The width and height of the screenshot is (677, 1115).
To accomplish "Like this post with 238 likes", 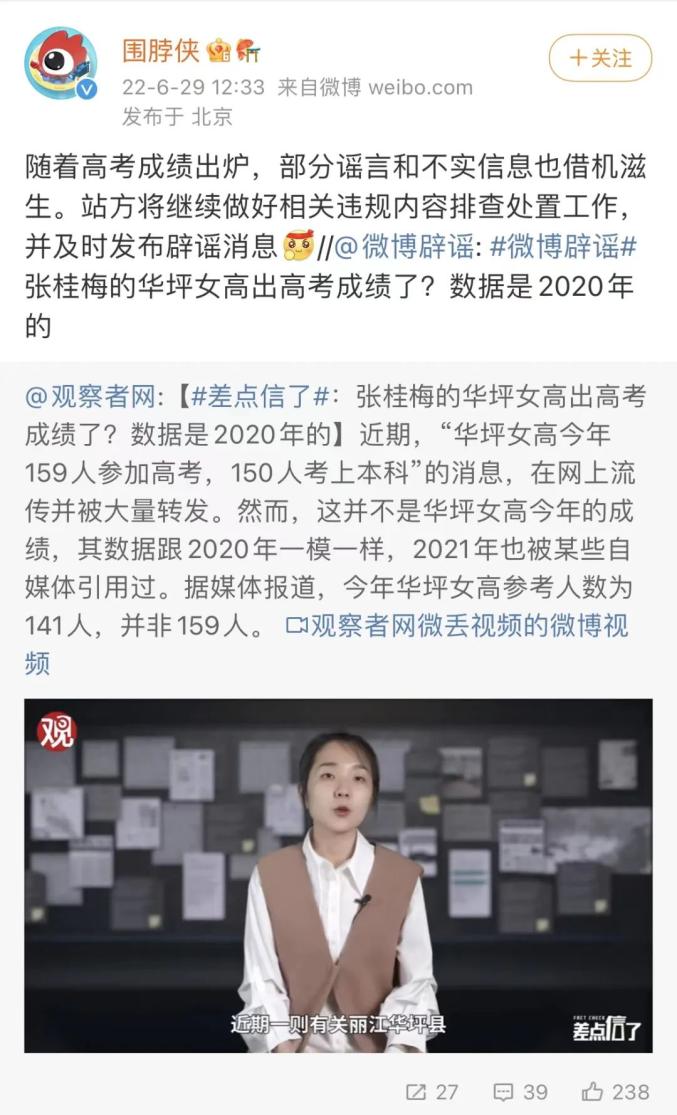I will click(616, 1091).
